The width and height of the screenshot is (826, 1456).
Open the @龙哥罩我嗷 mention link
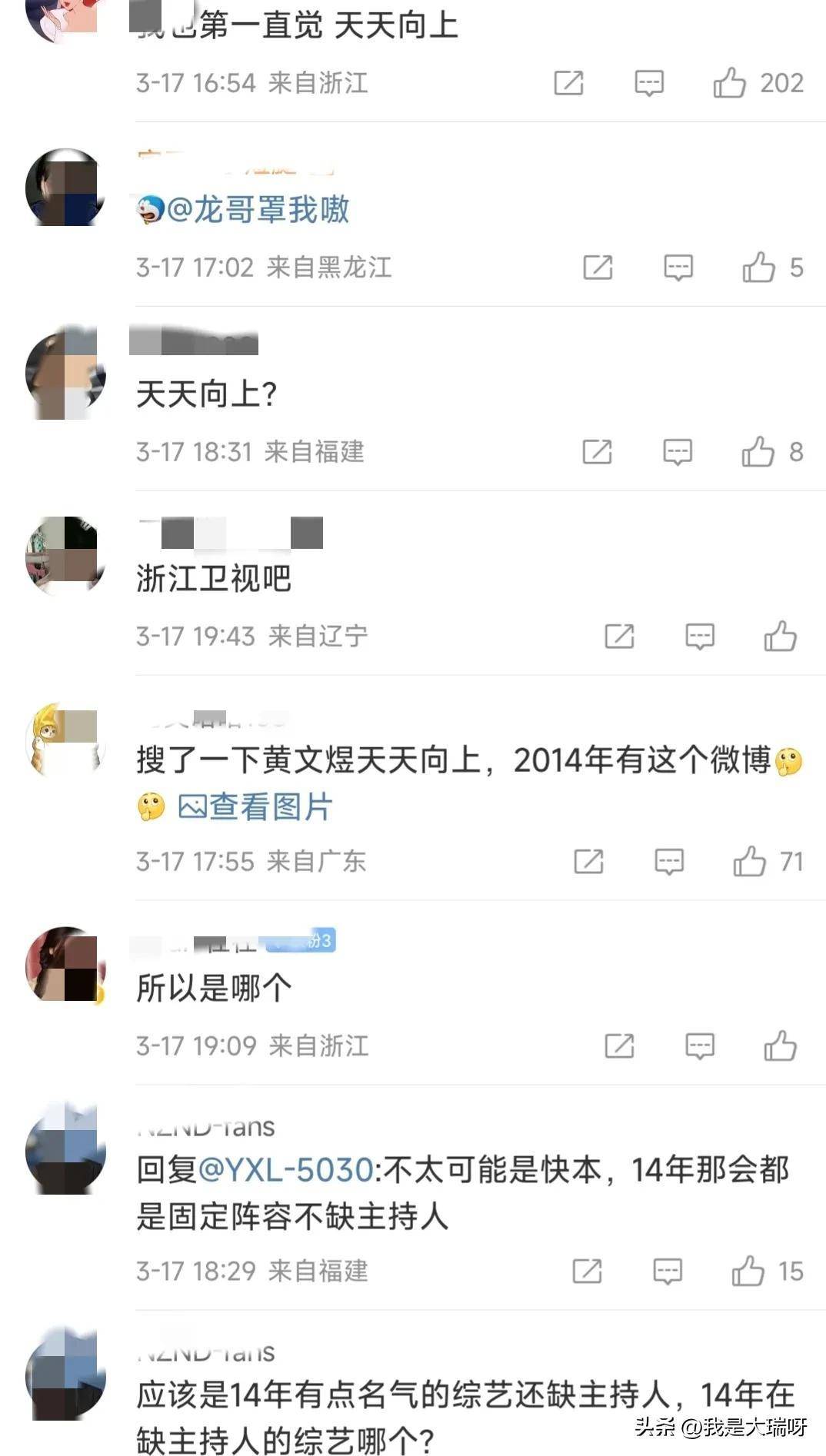(258, 210)
